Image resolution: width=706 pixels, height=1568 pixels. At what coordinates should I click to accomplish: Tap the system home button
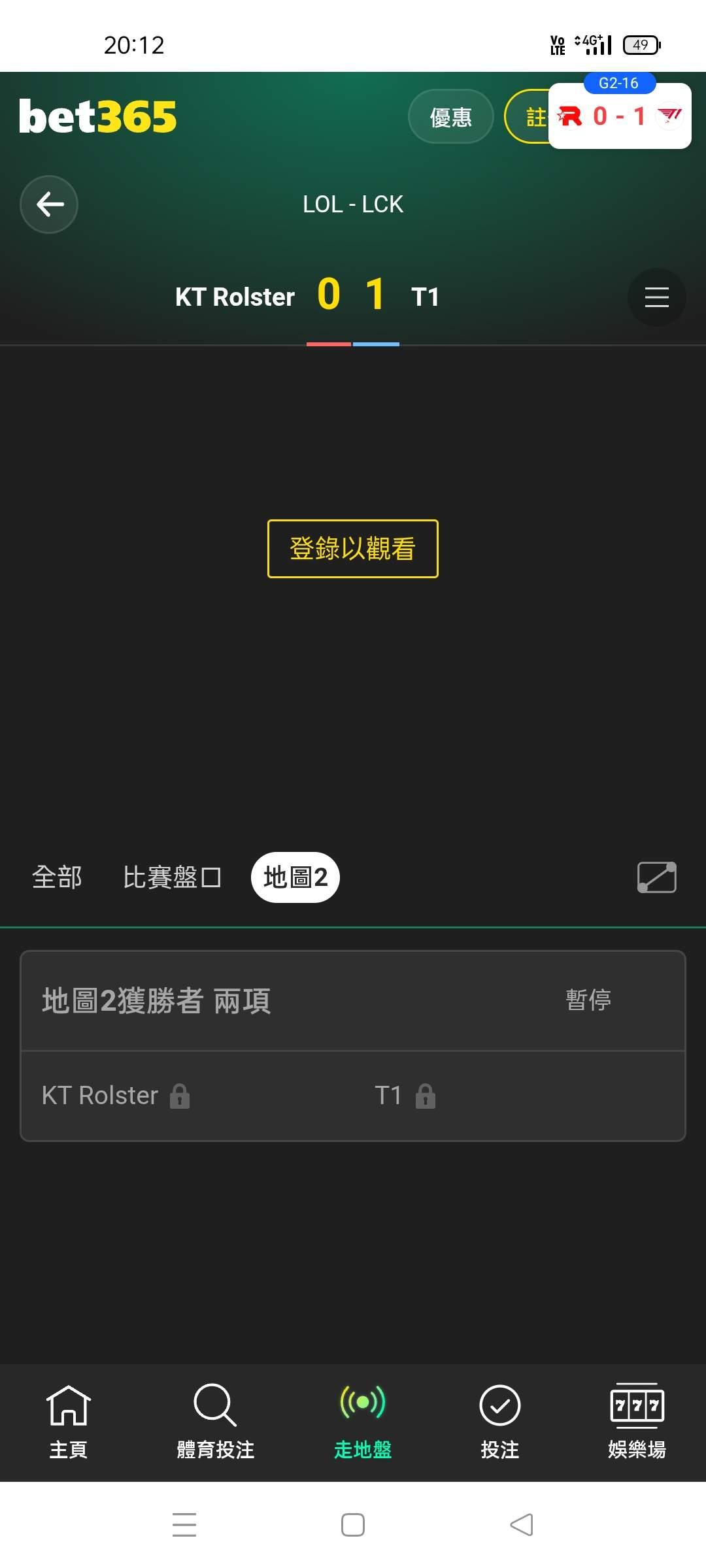point(353,1525)
